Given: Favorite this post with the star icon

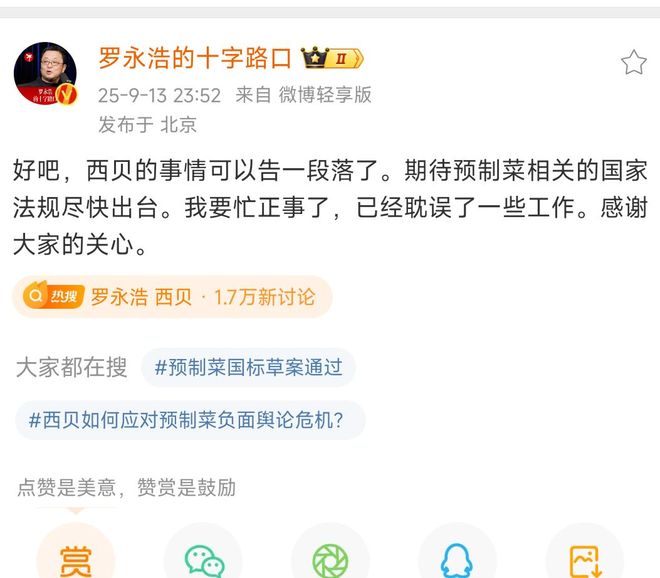Looking at the screenshot, I should click(x=633, y=63).
